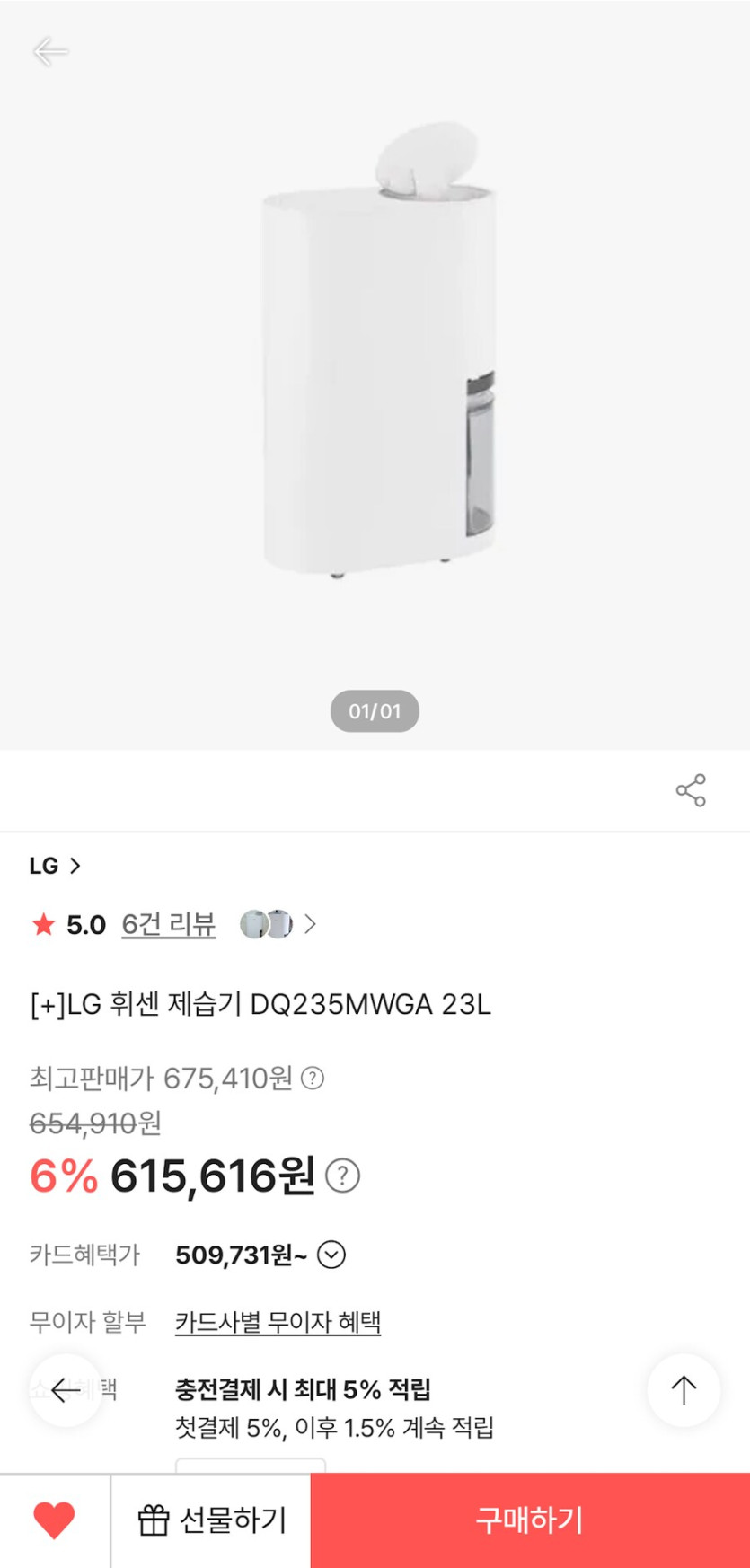The width and height of the screenshot is (750, 1568).
Task: Tap the question mark next to 615,616원
Action: pos(343,1175)
